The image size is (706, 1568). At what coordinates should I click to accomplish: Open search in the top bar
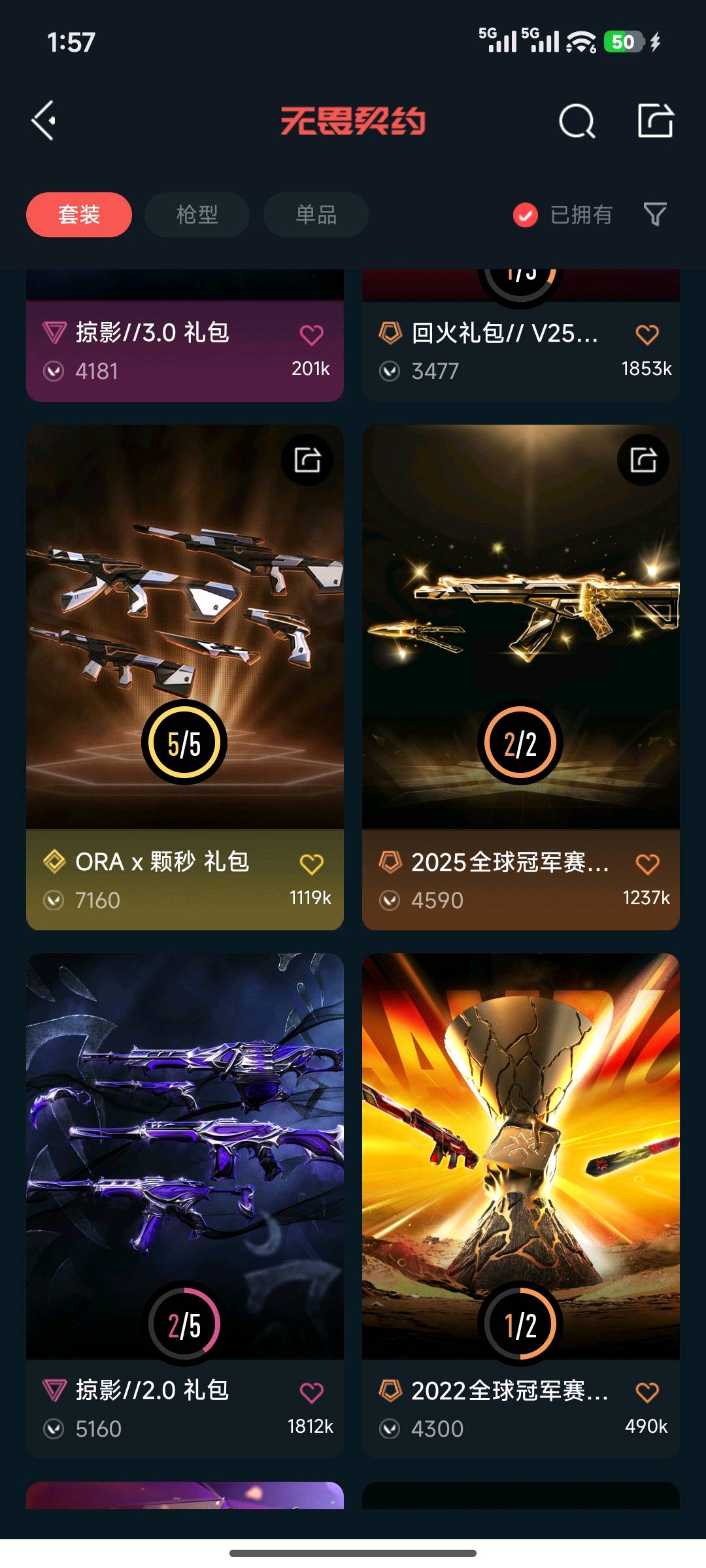pyautogui.click(x=577, y=121)
